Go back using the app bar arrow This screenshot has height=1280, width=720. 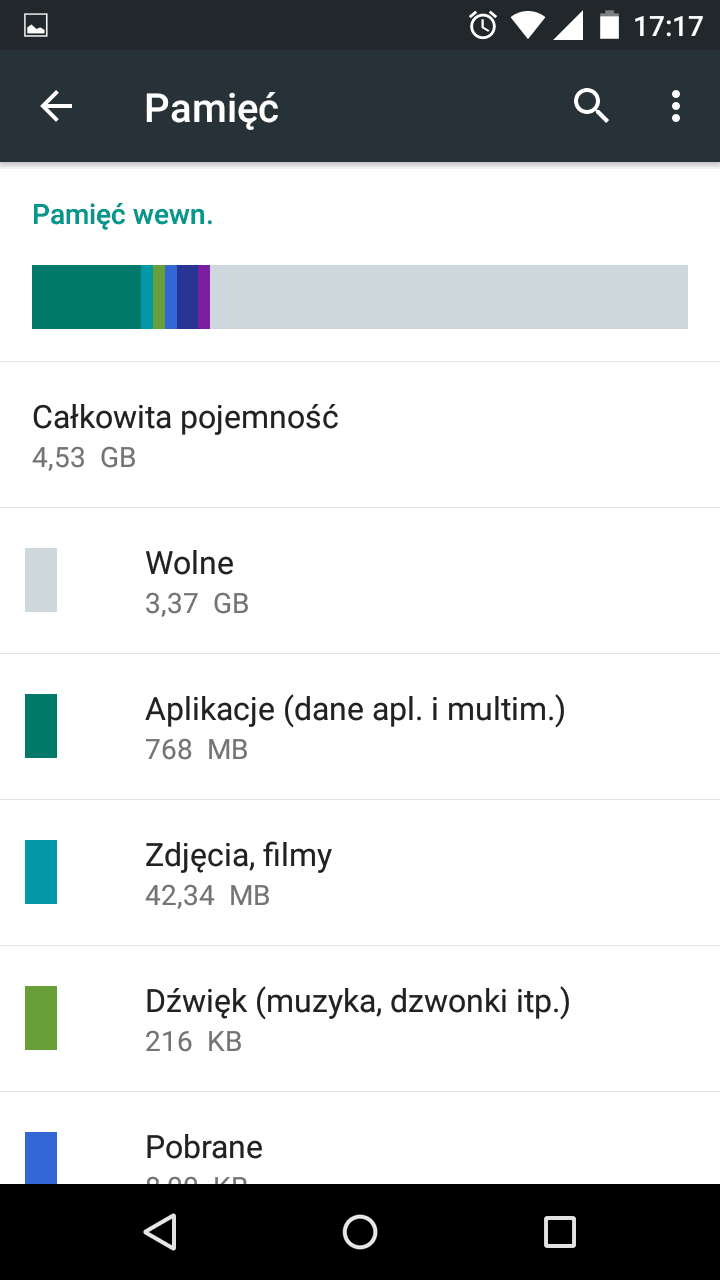[x=56, y=106]
